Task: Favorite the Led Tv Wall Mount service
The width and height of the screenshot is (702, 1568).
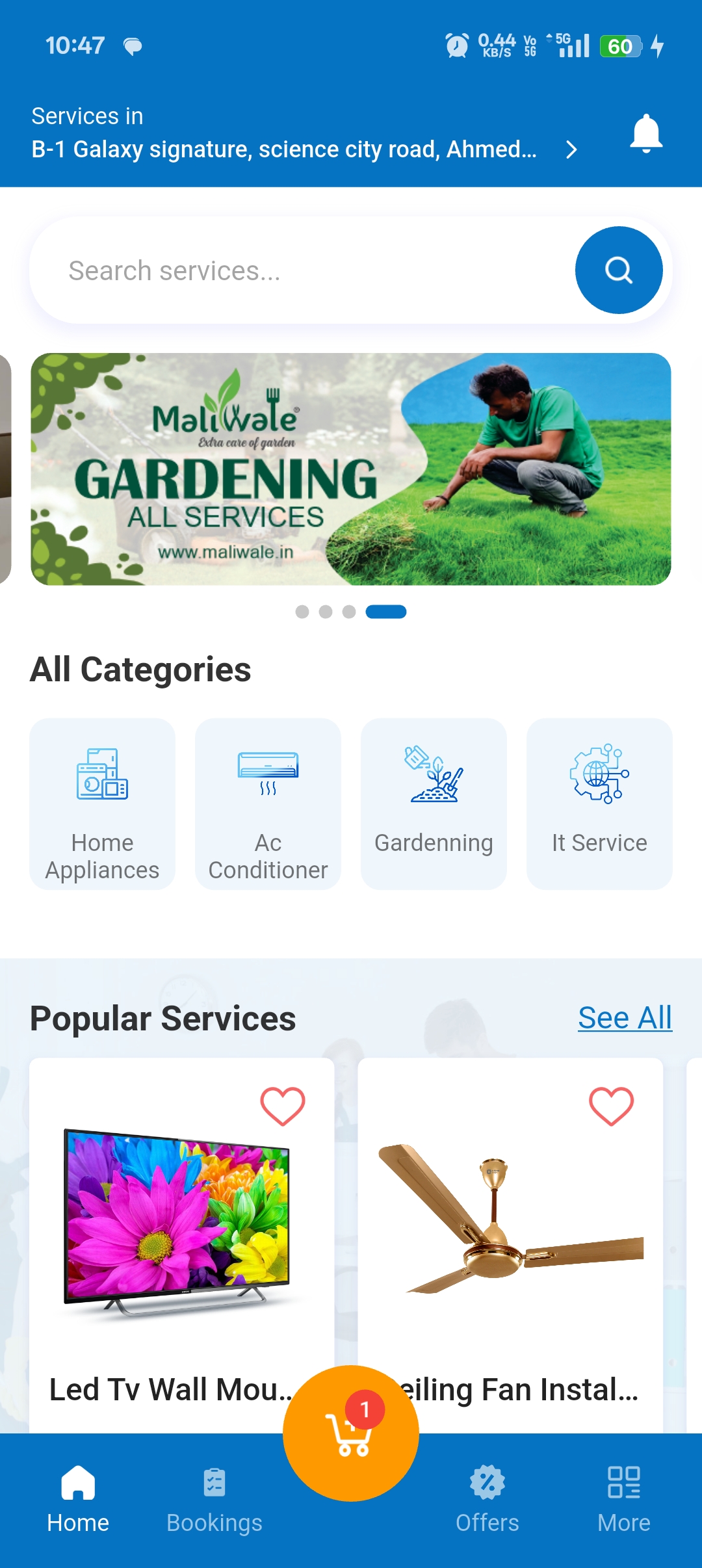Action: pos(282,1104)
